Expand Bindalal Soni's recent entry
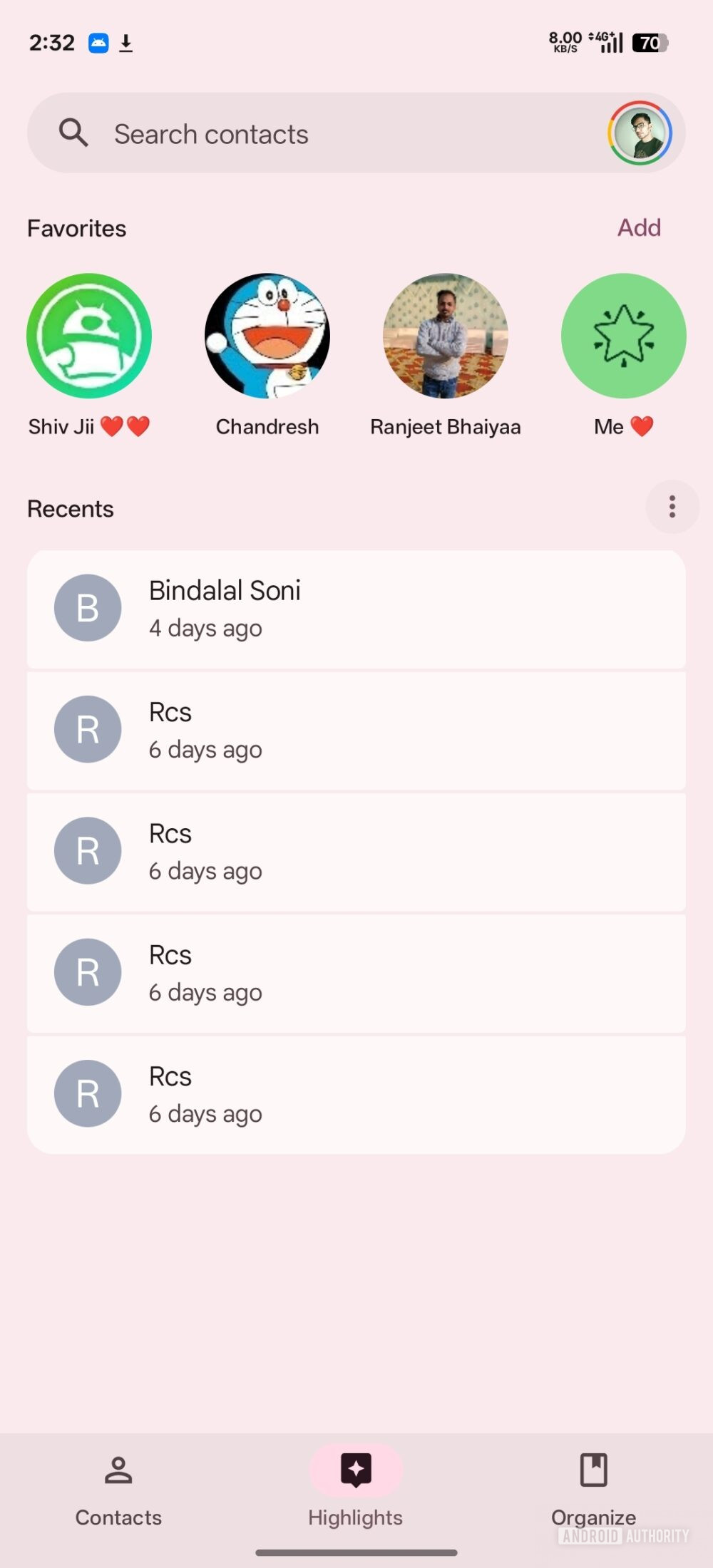Screen dimensions: 713x1568 [356, 608]
